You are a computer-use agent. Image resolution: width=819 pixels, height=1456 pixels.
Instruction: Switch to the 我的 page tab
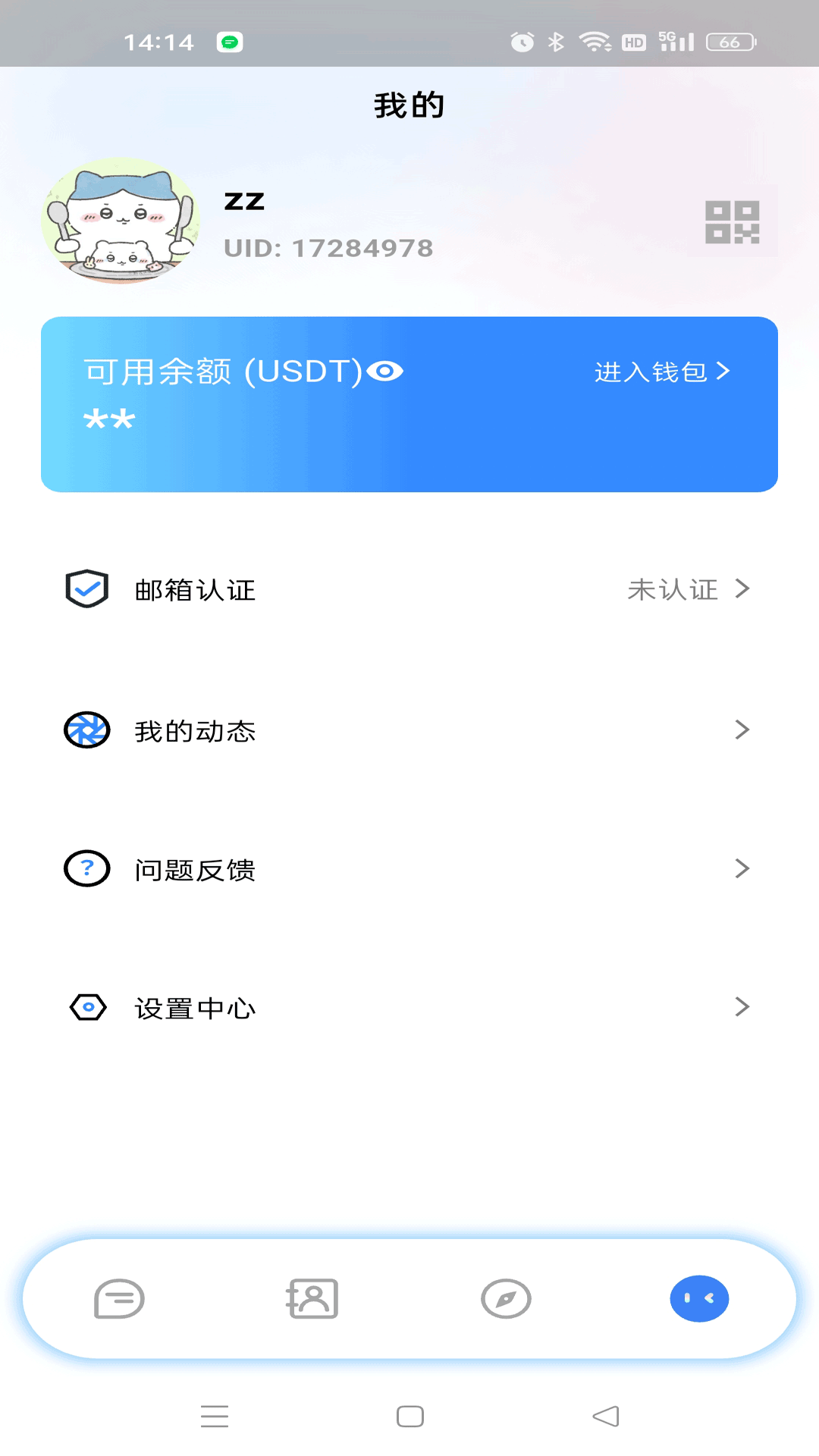coord(409,104)
